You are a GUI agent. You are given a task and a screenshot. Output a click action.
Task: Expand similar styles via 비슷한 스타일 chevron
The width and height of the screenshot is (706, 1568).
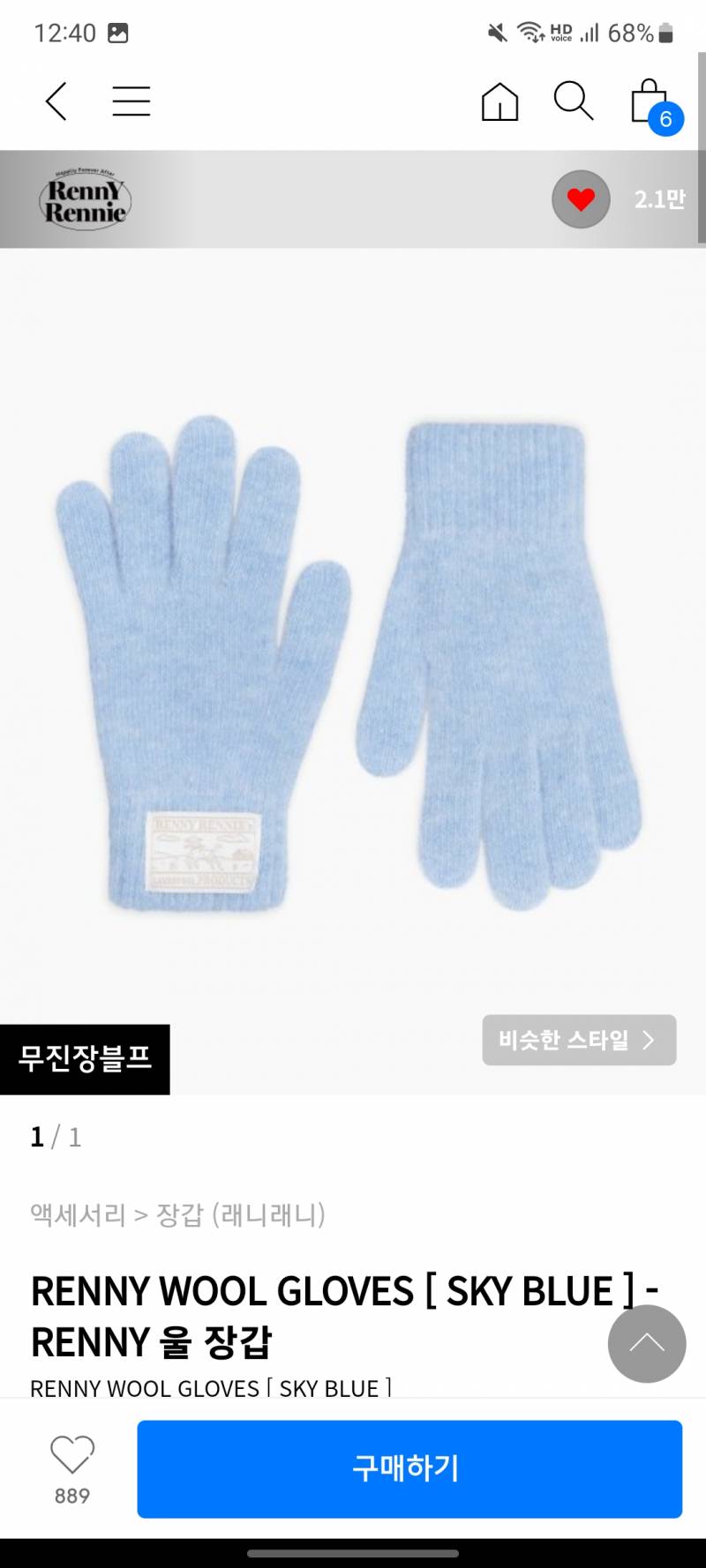[x=578, y=1041]
